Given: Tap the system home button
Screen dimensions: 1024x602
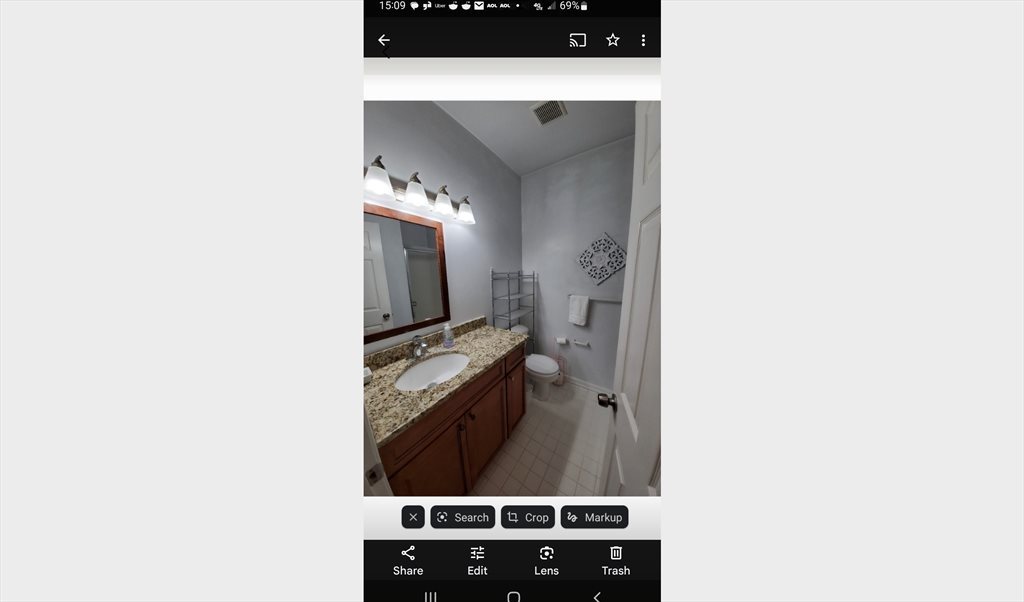Looking at the screenshot, I should pos(513,596).
